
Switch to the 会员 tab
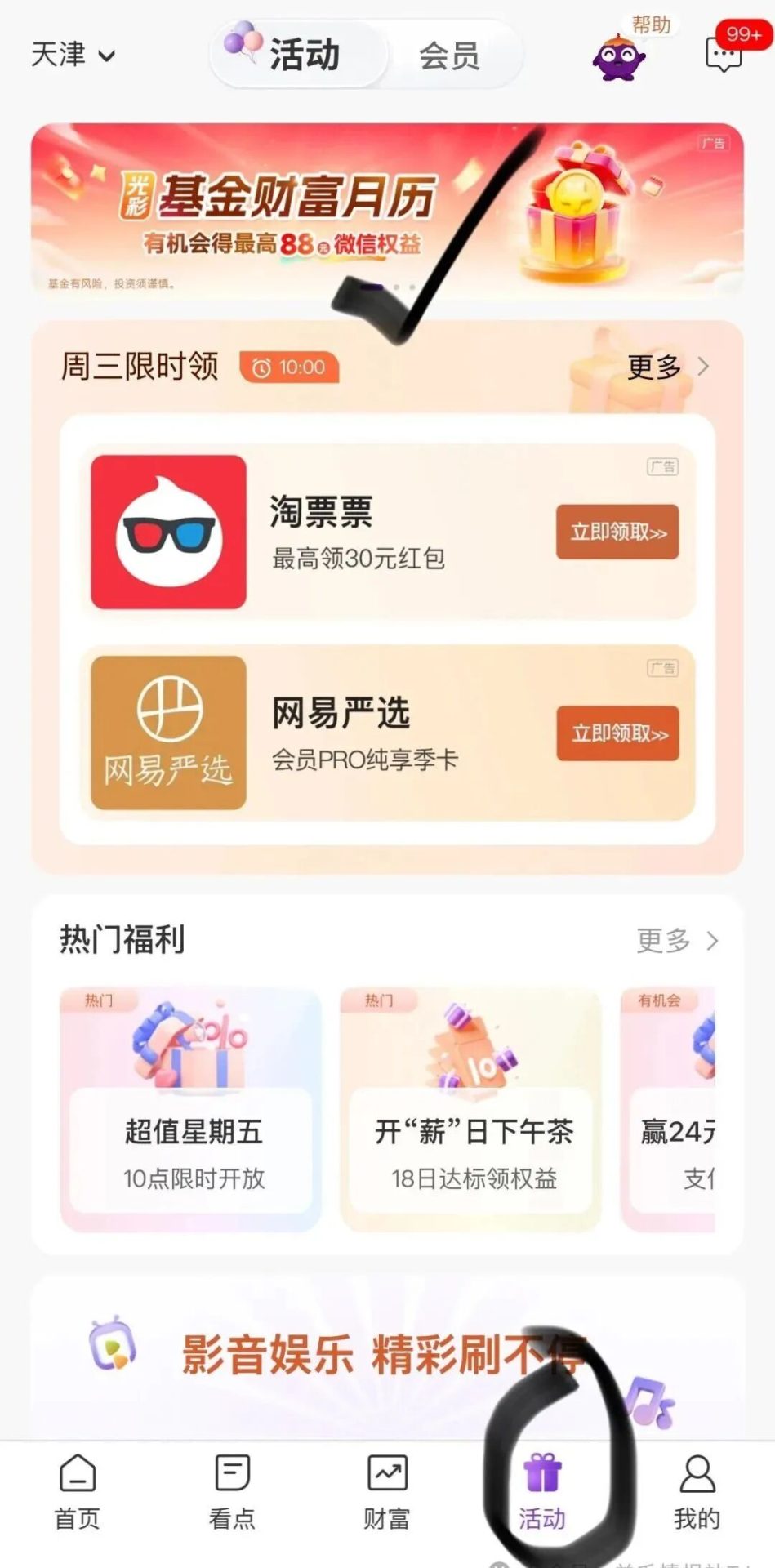tap(449, 56)
